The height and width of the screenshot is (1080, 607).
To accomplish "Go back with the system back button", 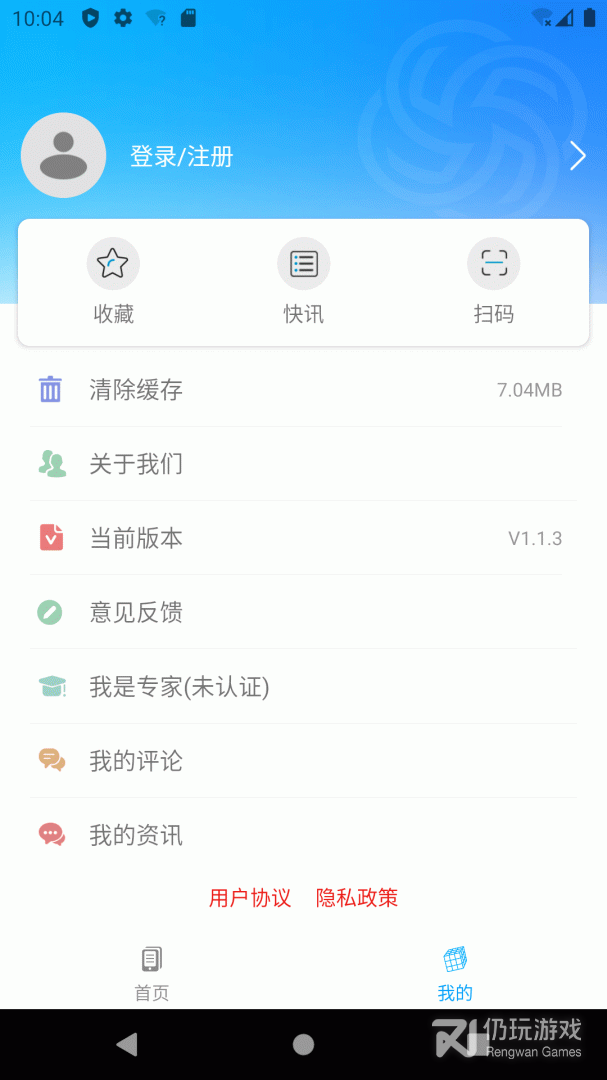I will 127,1045.
